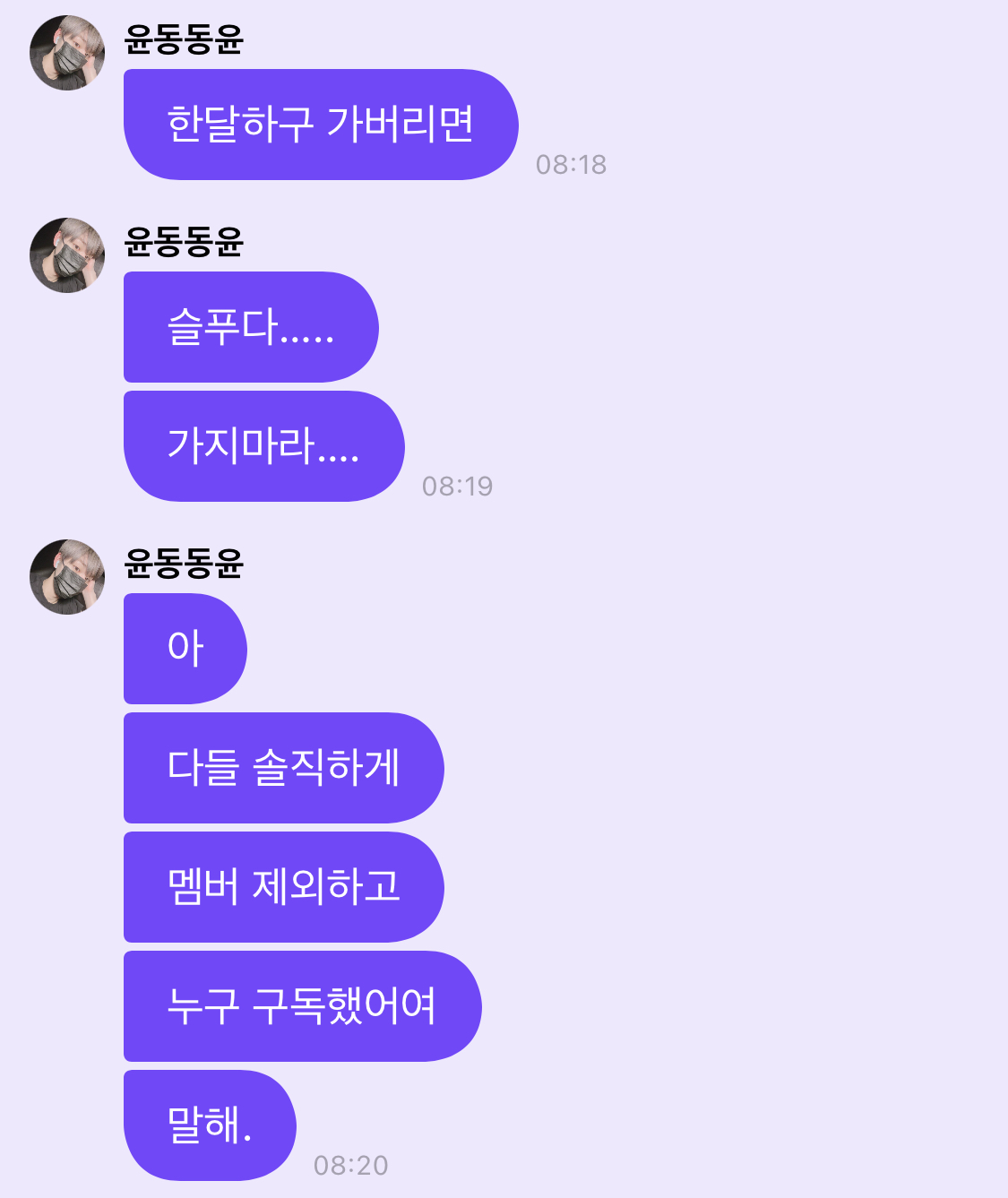Select the 08:19 timestamp label
The image size is (1008, 1198).
(x=457, y=484)
